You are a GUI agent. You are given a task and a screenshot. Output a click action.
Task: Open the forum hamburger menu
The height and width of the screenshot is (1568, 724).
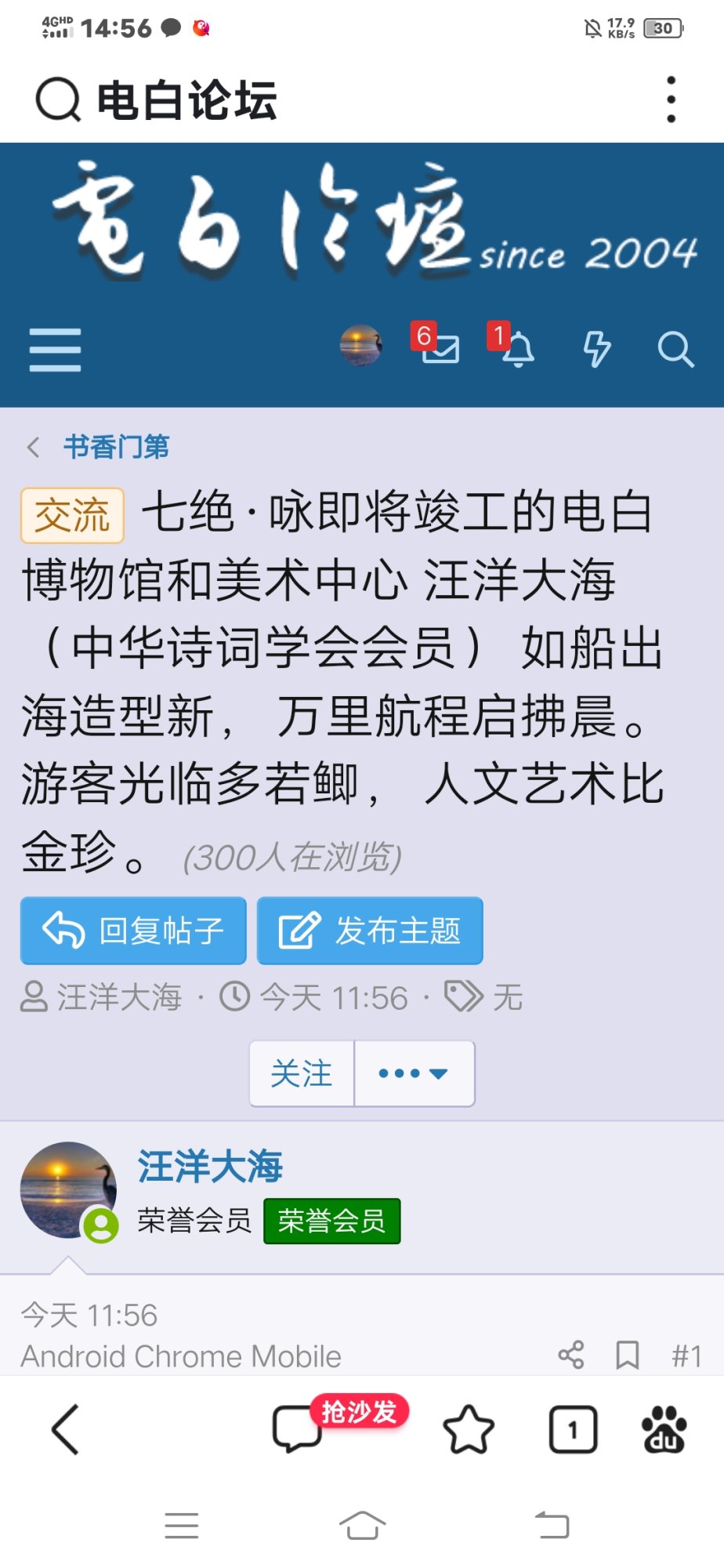coord(55,350)
